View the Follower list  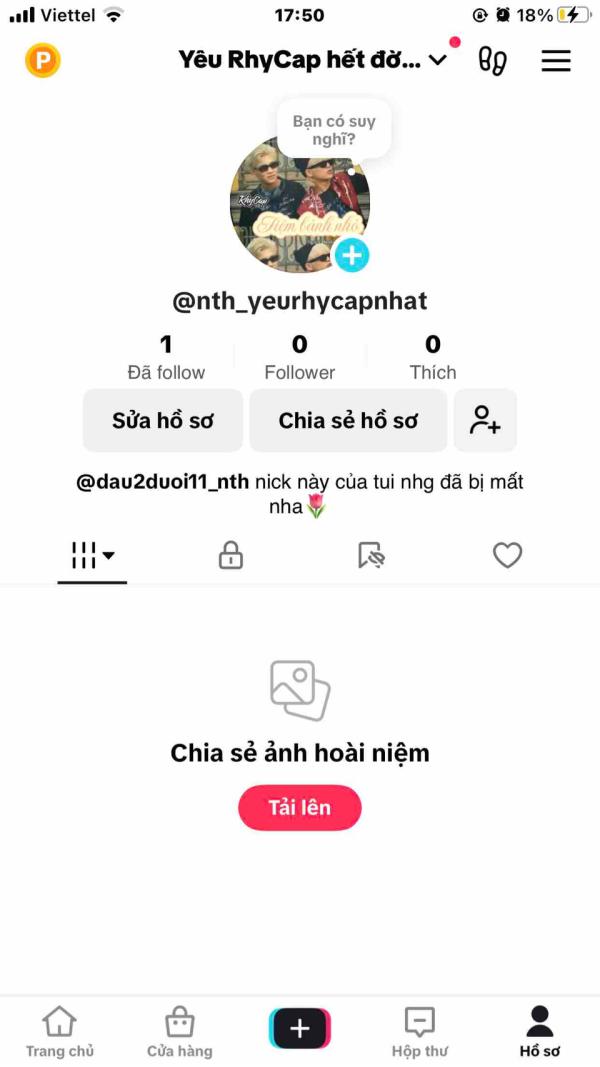(299, 357)
